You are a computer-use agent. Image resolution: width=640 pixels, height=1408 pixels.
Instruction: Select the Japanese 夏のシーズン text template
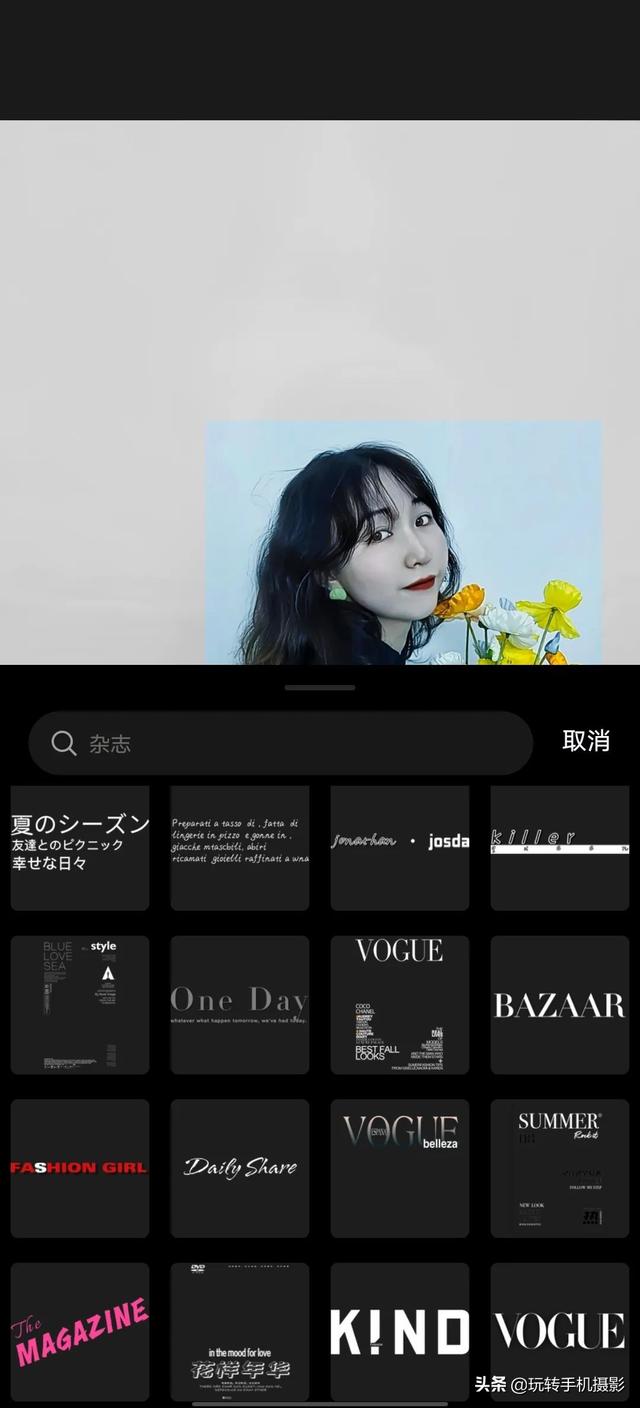click(x=80, y=847)
